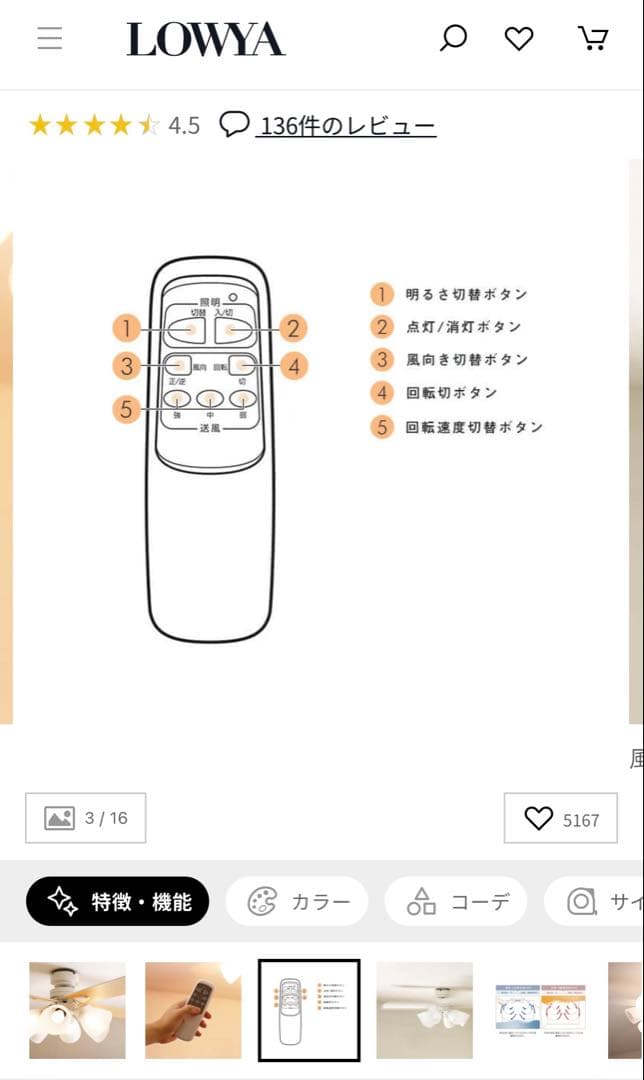This screenshot has height=1080, width=644.
Task: View the white ceiling fan thumbnail
Action: (424, 1010)
